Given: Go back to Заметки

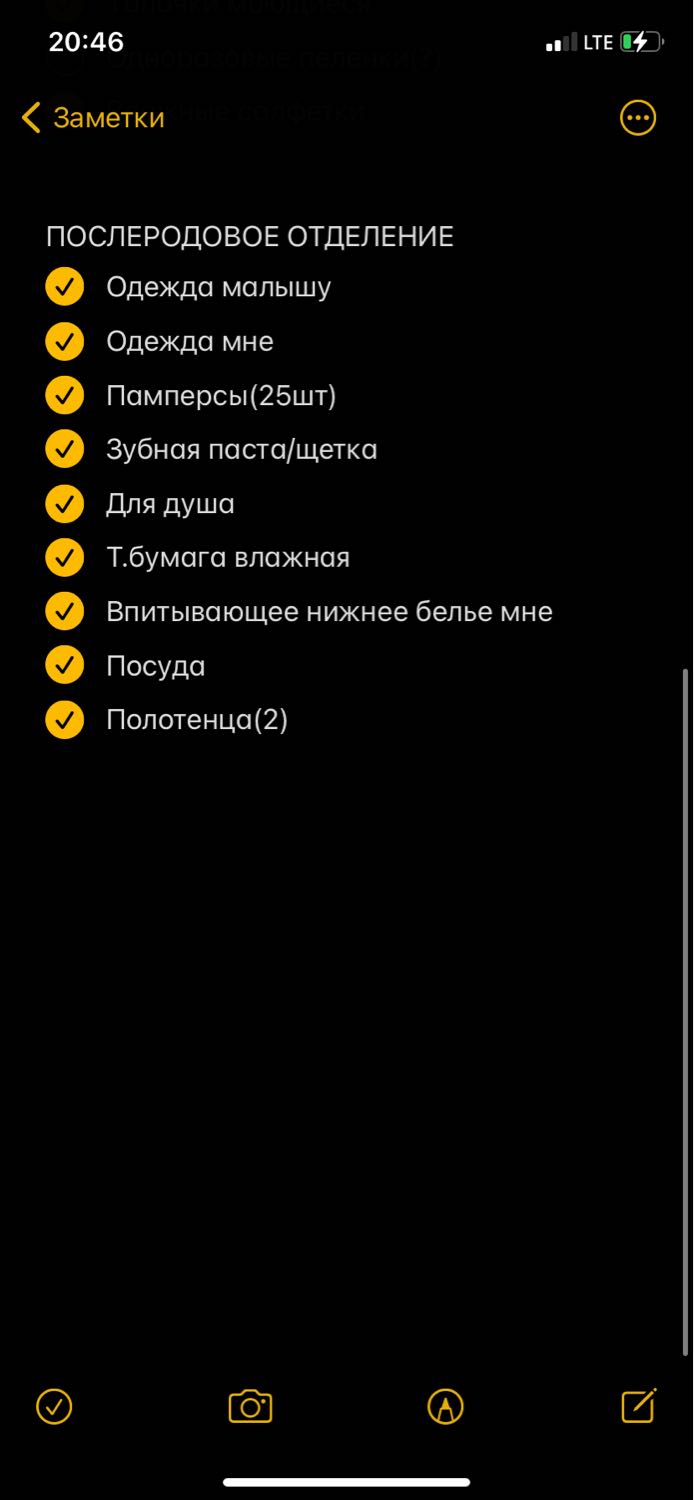Looking at the screenshot, I should [x=93, y=118].
